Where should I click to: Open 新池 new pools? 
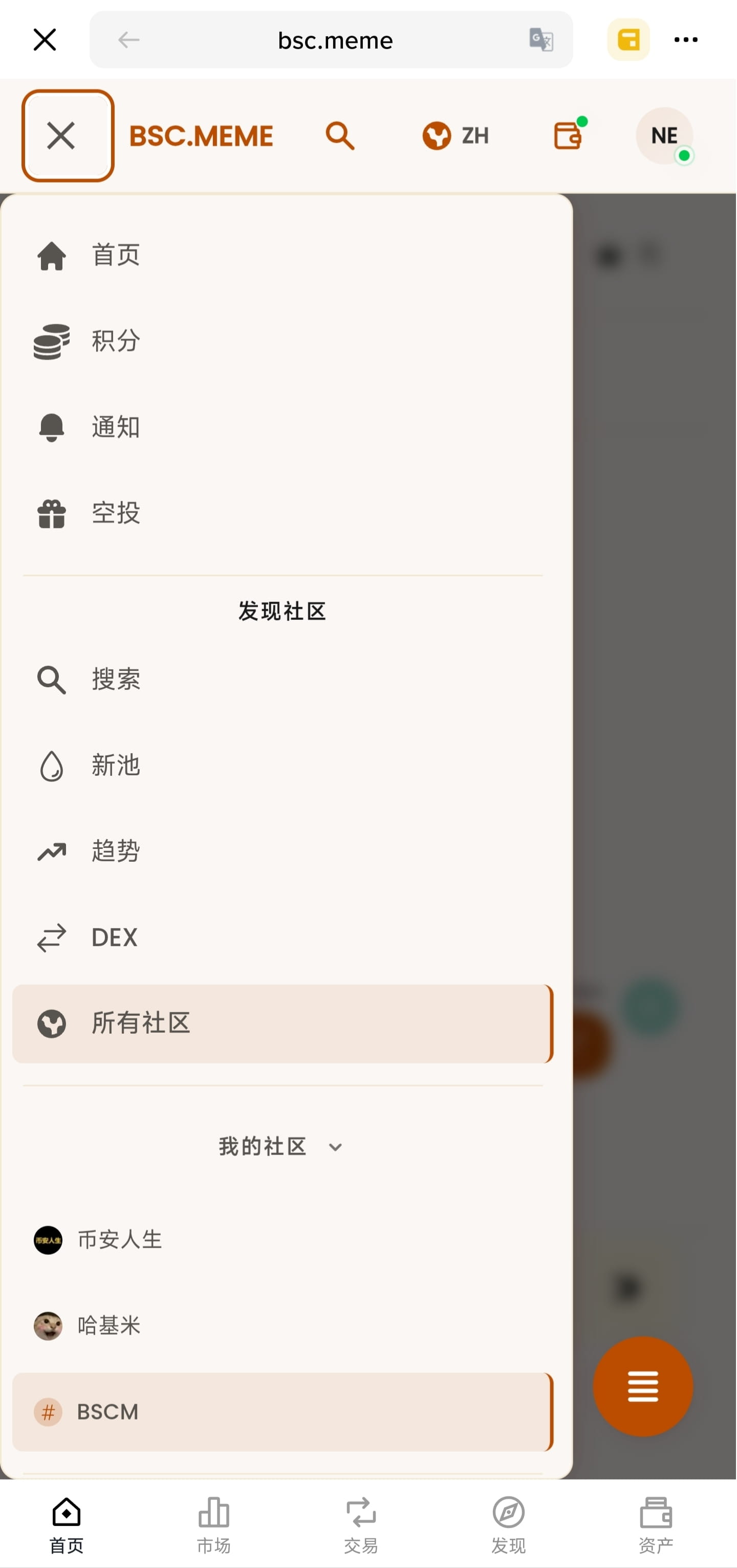[x=116, y=765]
